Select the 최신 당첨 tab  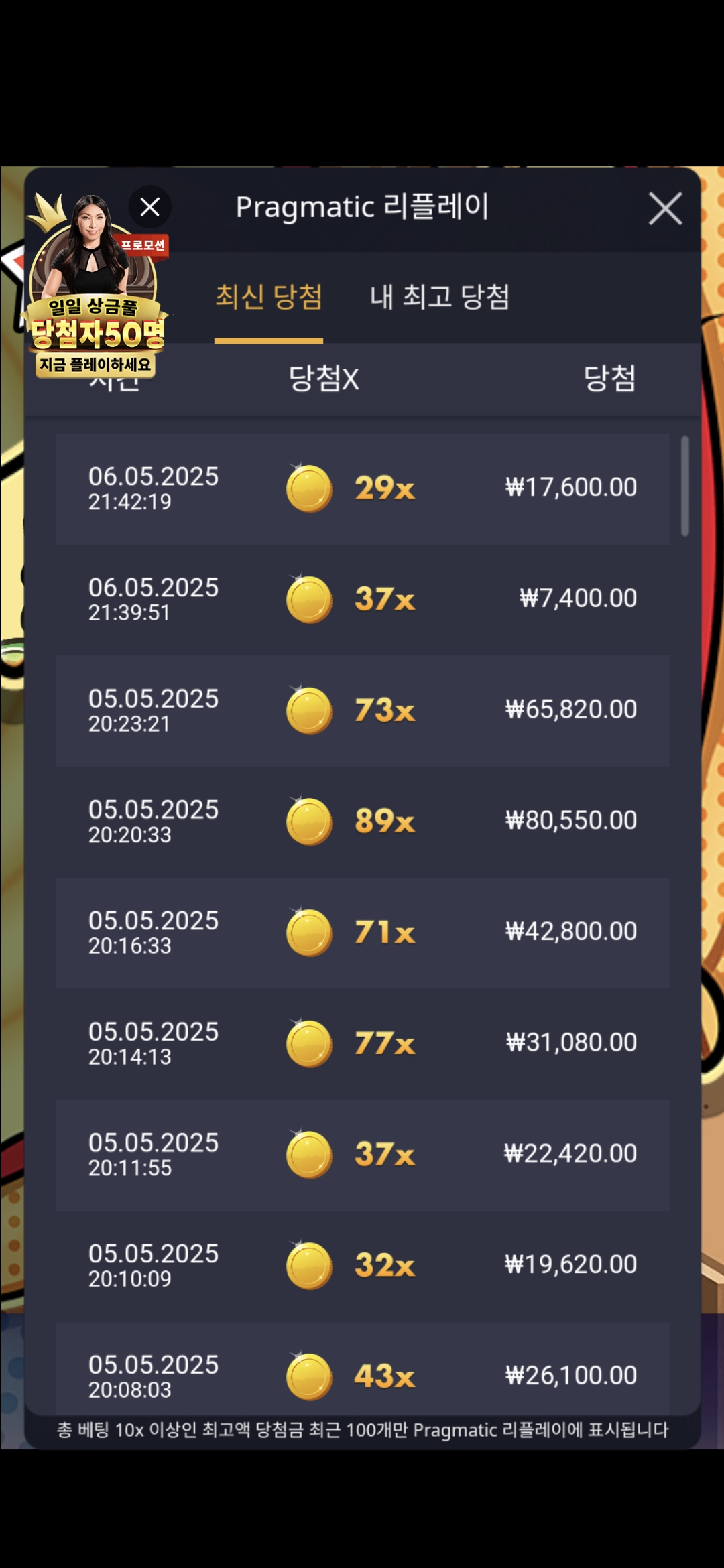(269, 297)
